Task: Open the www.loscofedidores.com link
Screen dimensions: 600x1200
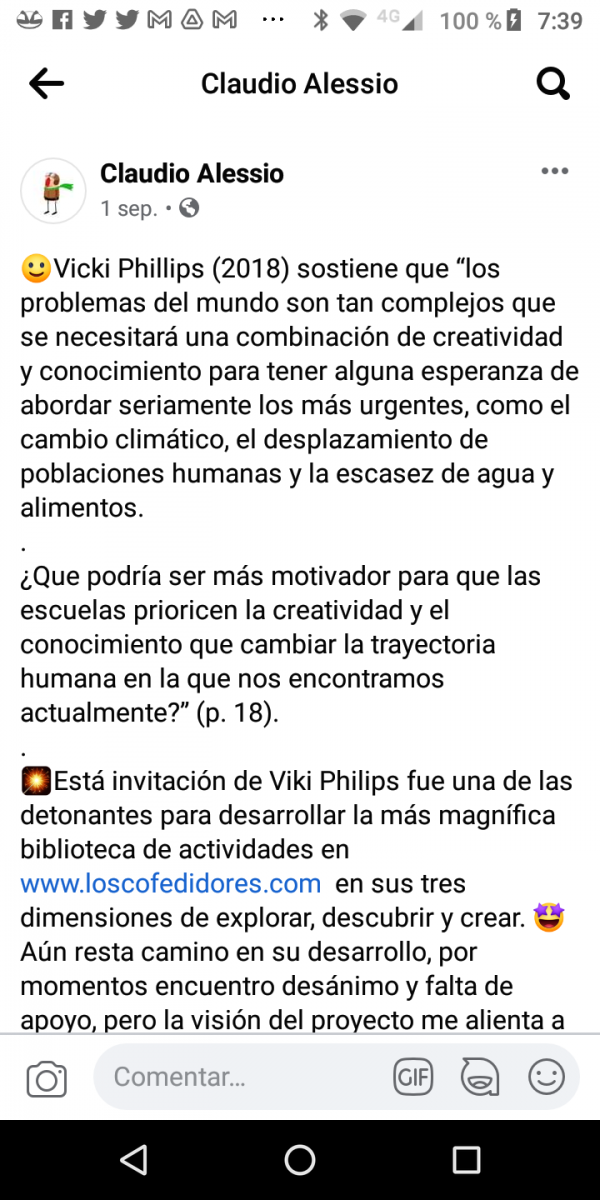Action: [171, 884]
